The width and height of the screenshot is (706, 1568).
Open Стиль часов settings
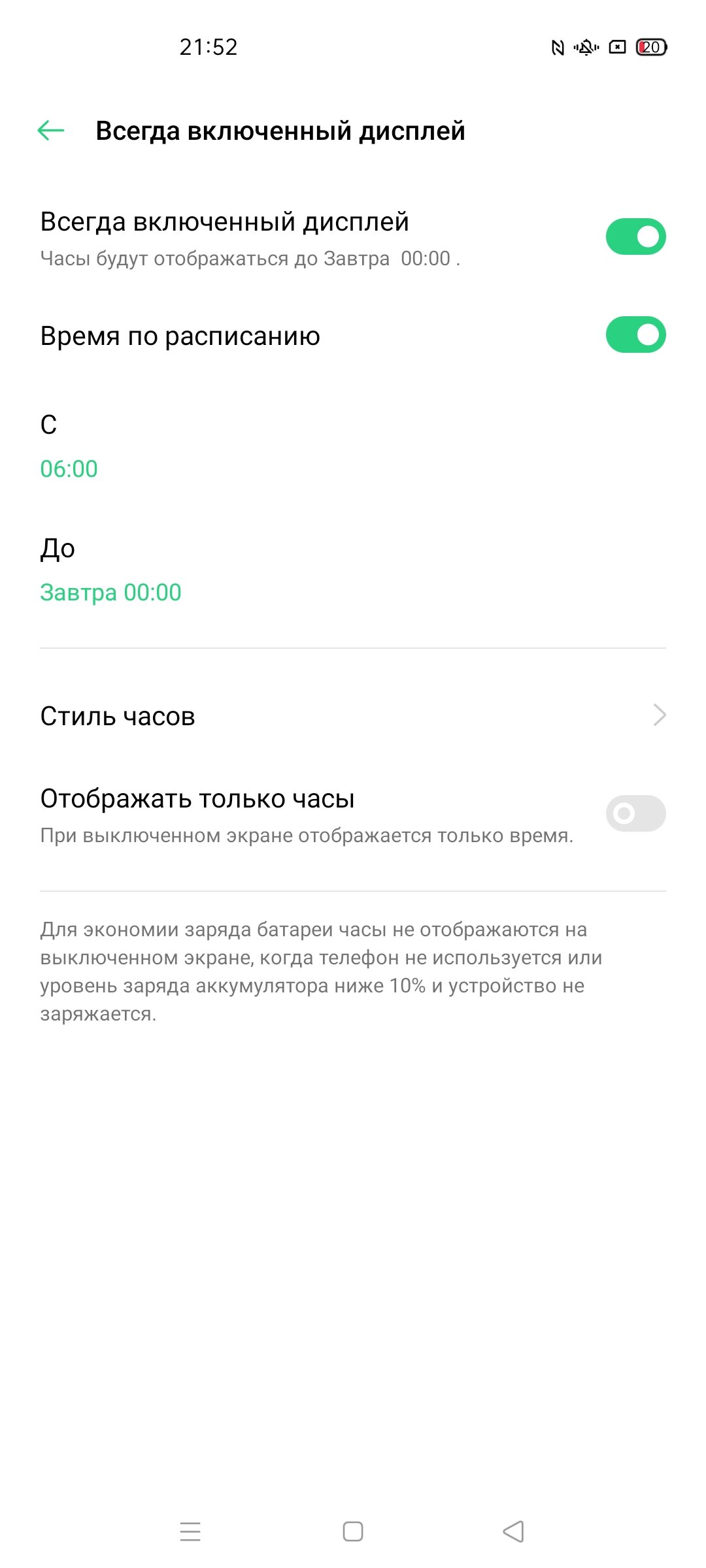tap(353, 716)
